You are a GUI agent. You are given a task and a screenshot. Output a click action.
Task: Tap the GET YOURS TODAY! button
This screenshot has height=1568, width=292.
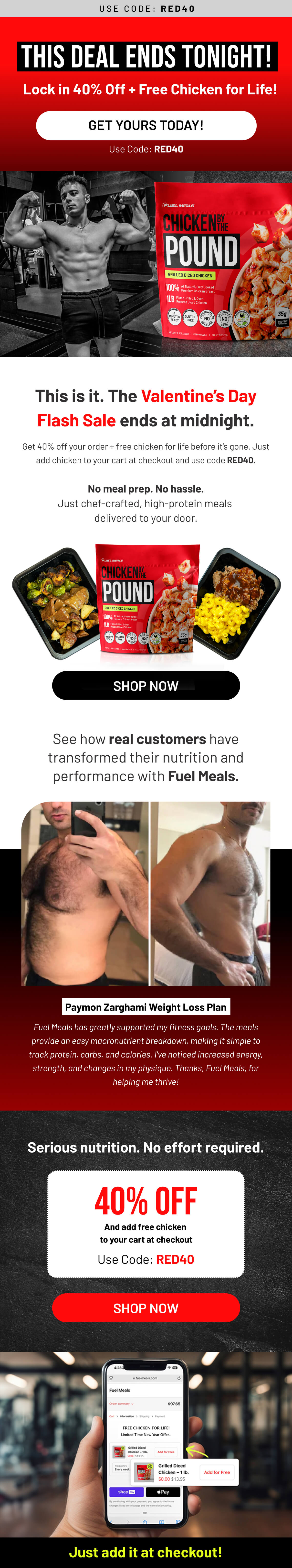pyautogui.click(x=146, y=125)
